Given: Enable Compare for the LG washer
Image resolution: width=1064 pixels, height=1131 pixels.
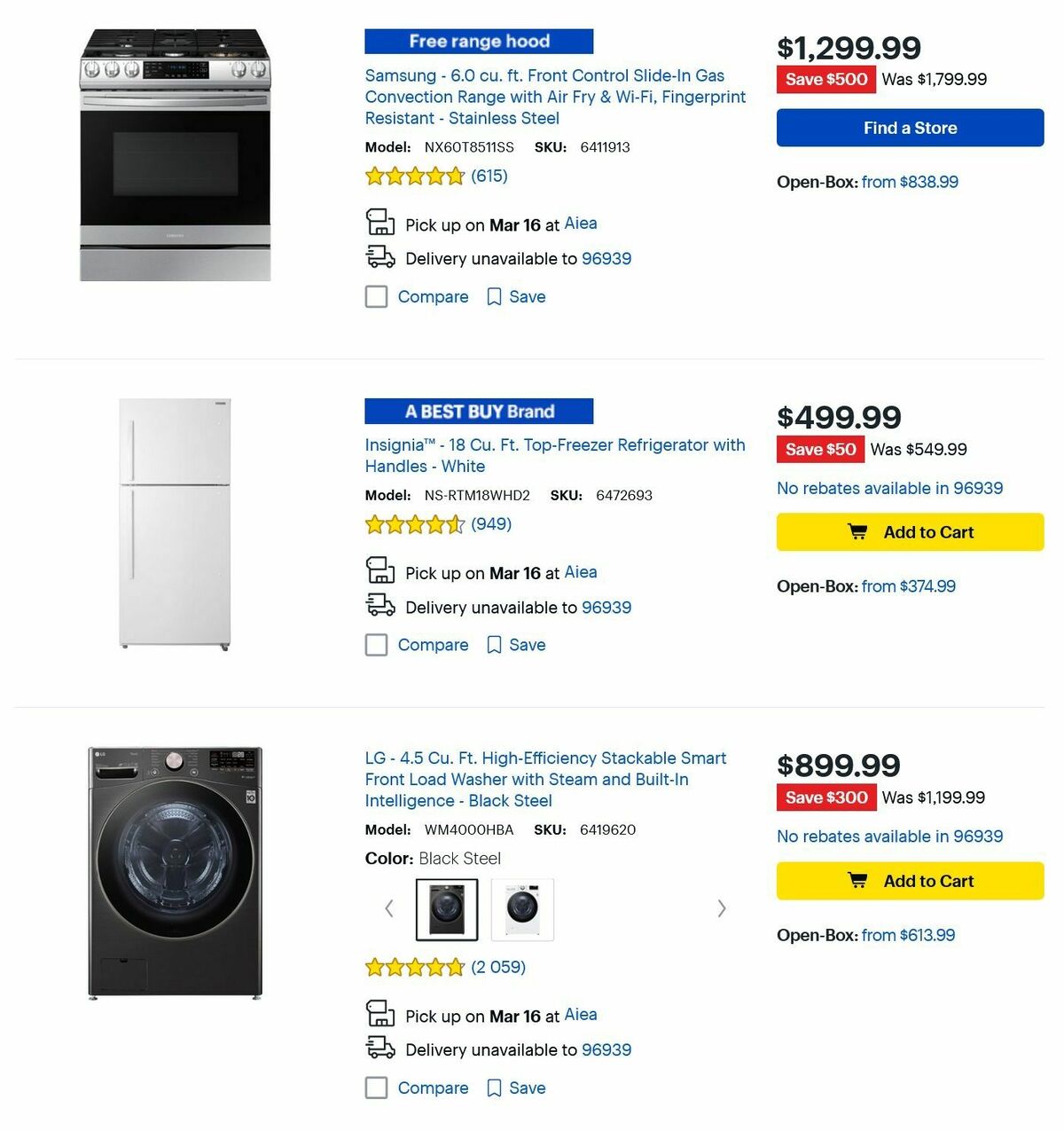Looking at the screenshot, I should [376, 1088].
